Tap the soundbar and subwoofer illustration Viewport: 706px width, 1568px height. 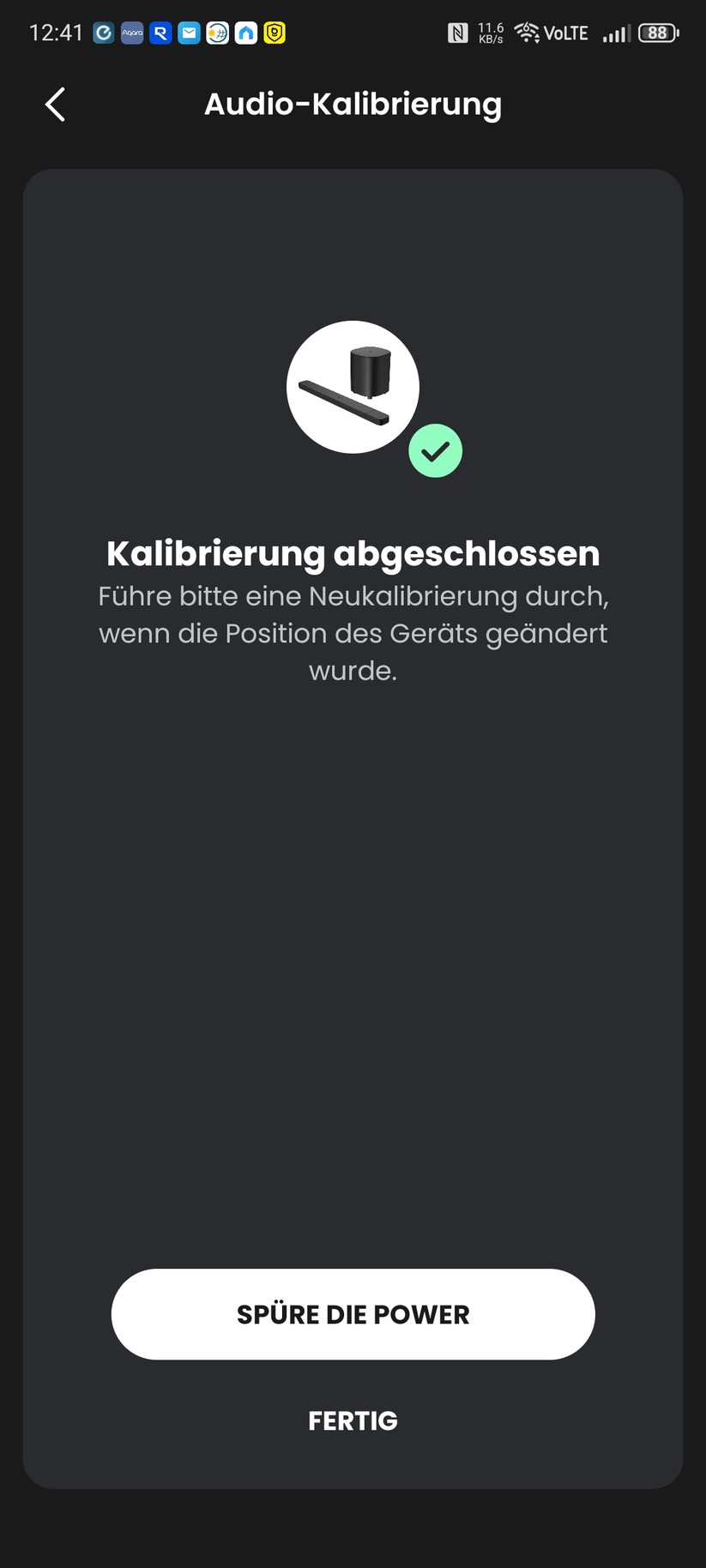[x=352, y=387]
